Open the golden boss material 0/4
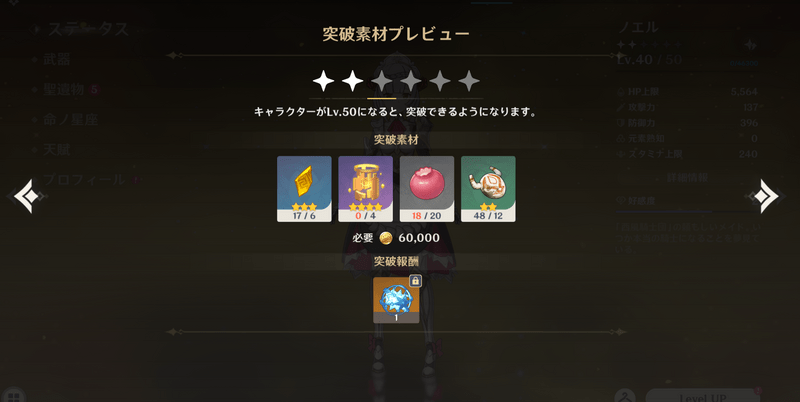Viewport: 800px width, 402px height. [x=365, y=187]
